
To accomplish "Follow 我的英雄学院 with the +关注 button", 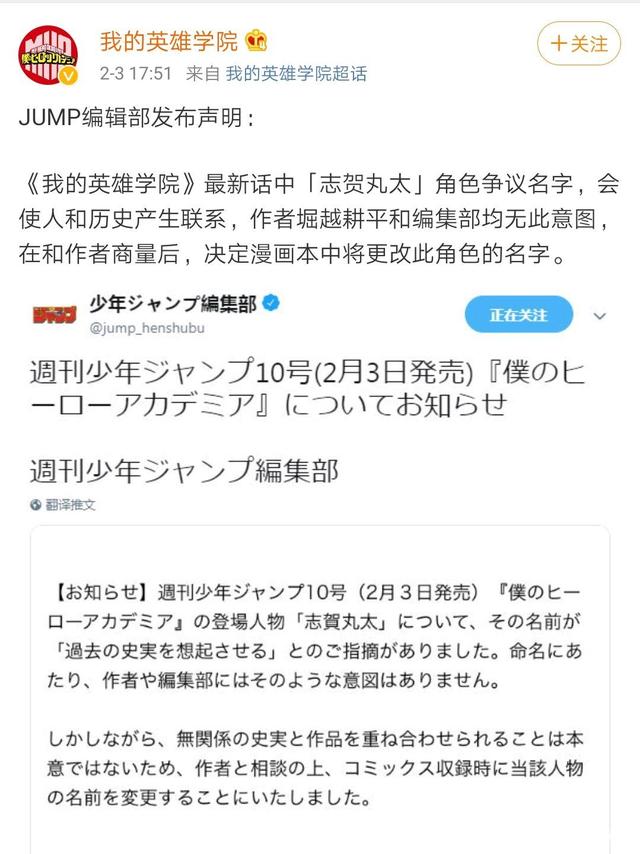I will pyautogui.click(x=580, y=44).
